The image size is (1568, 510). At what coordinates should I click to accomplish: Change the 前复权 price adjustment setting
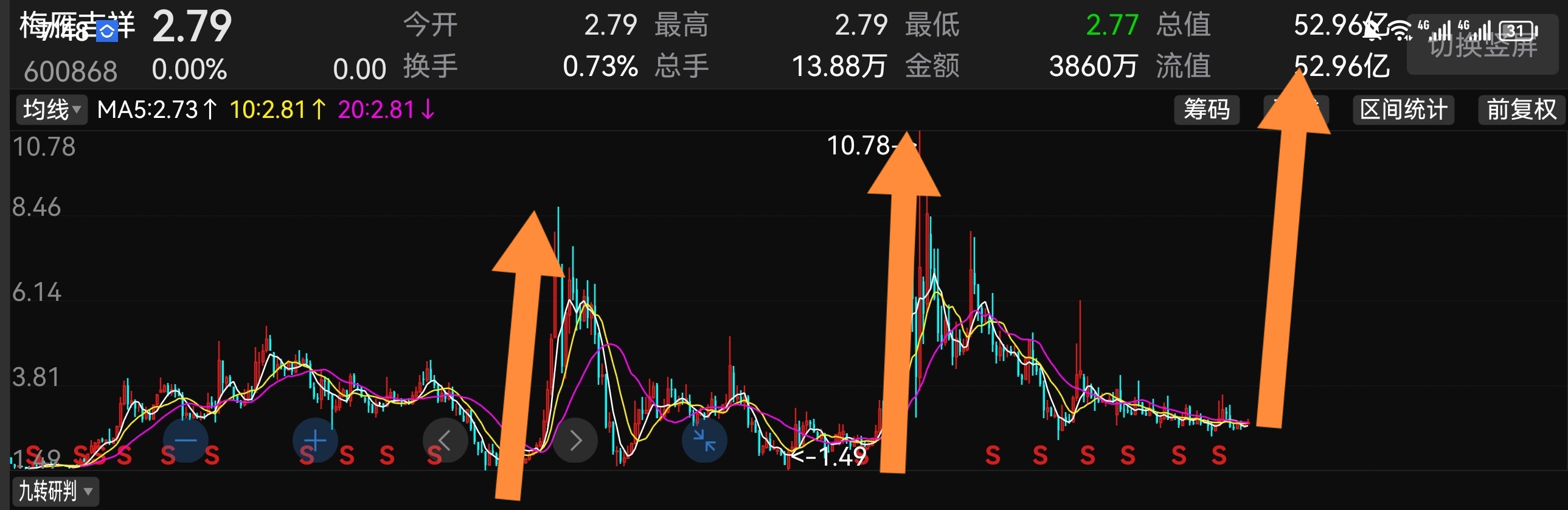[x=1521, y=110]
